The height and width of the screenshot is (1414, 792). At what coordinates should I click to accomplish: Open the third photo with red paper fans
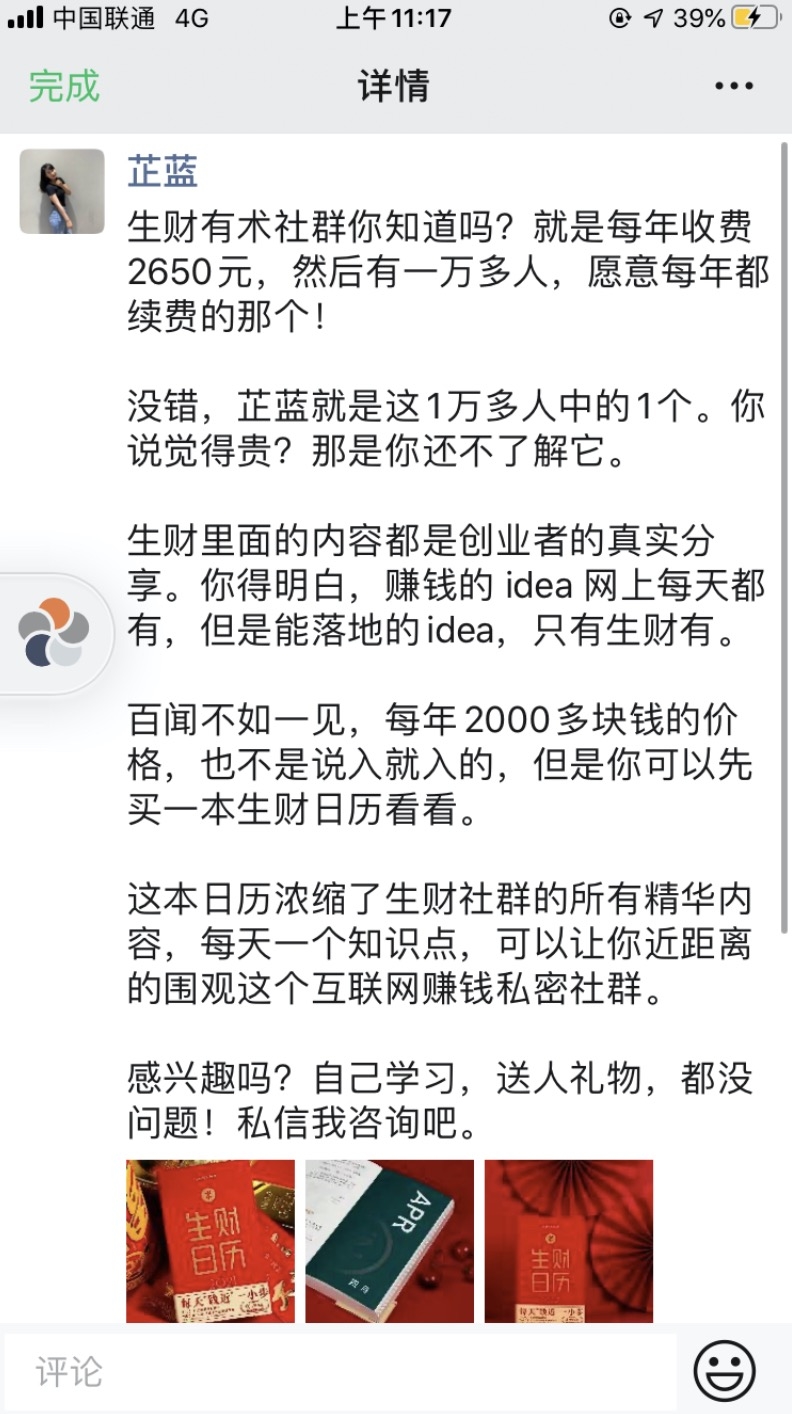pyautogui.click(x=568, y=1240)
